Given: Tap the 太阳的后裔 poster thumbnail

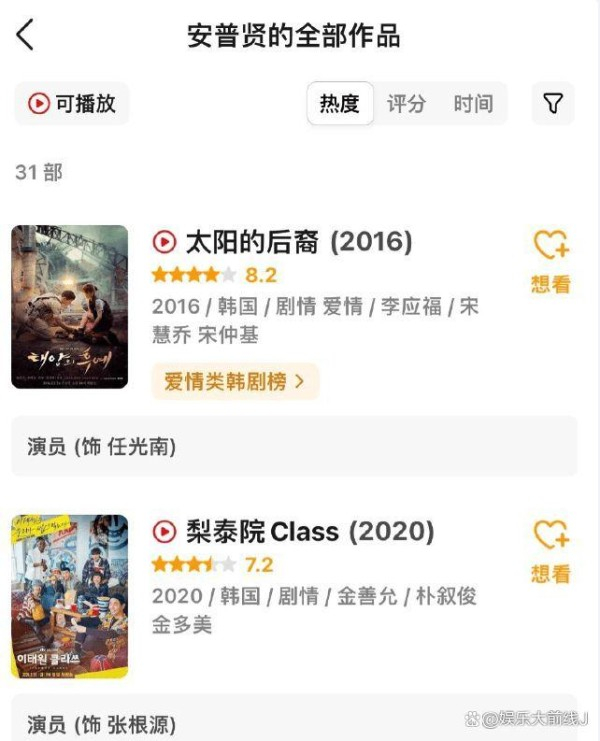Looking at the screenshot, I should click(70, 307).
